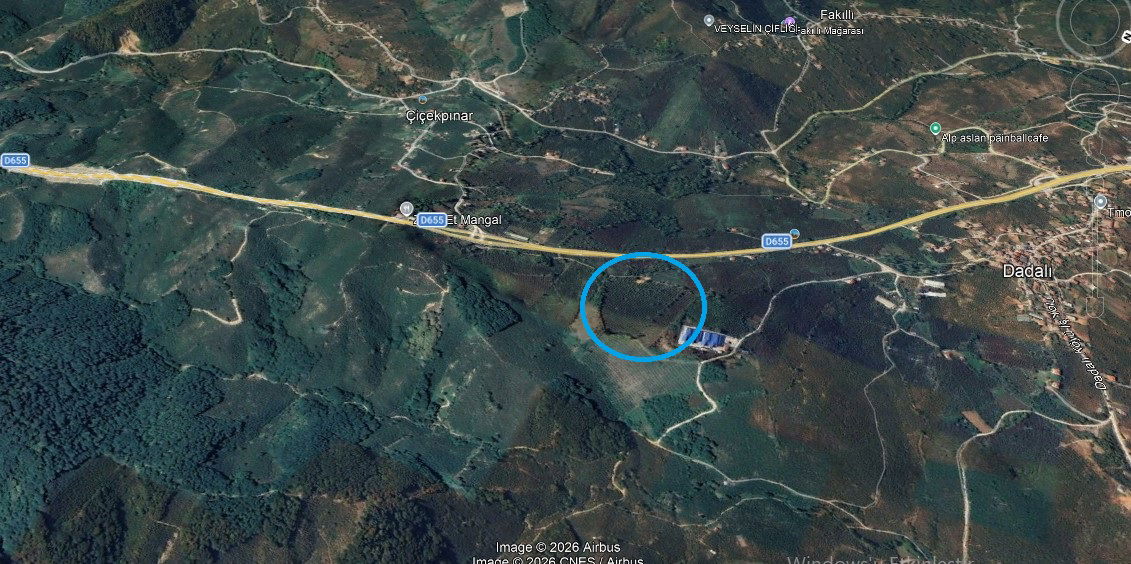The height and width of the screenshot is (564, 1131).
Task: Open the Alp aslan painballcafe pin
Action: (935, 128)
